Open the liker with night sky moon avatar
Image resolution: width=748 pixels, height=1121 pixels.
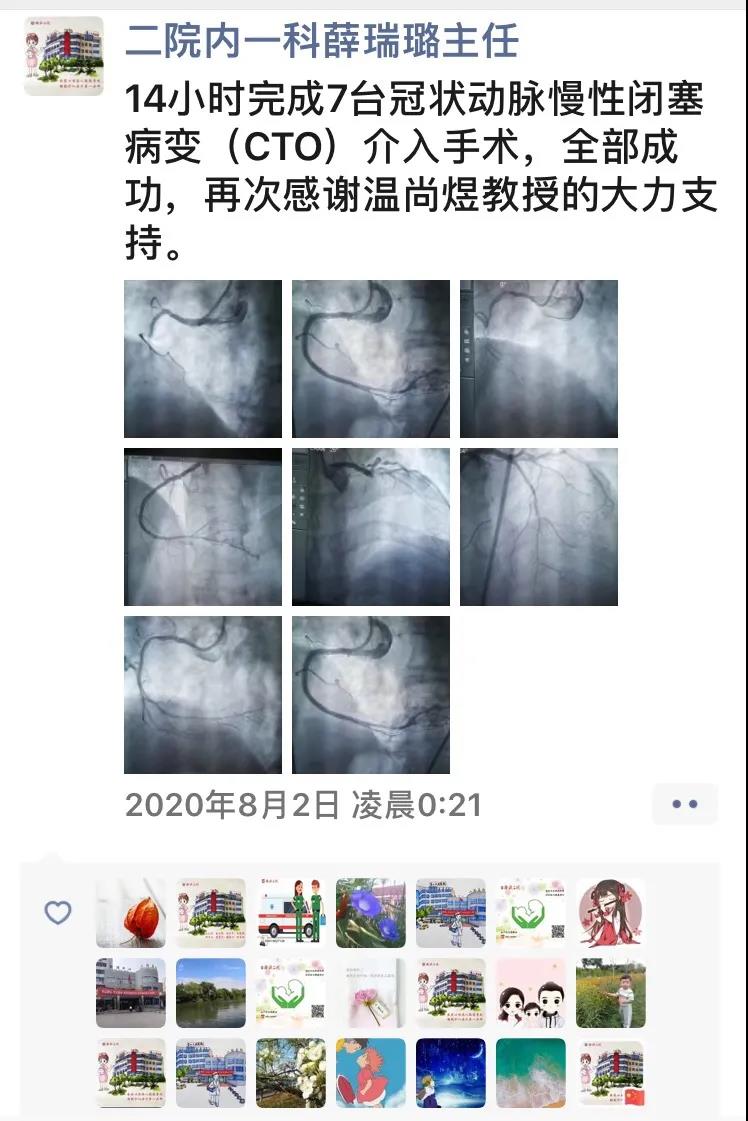451,1073
